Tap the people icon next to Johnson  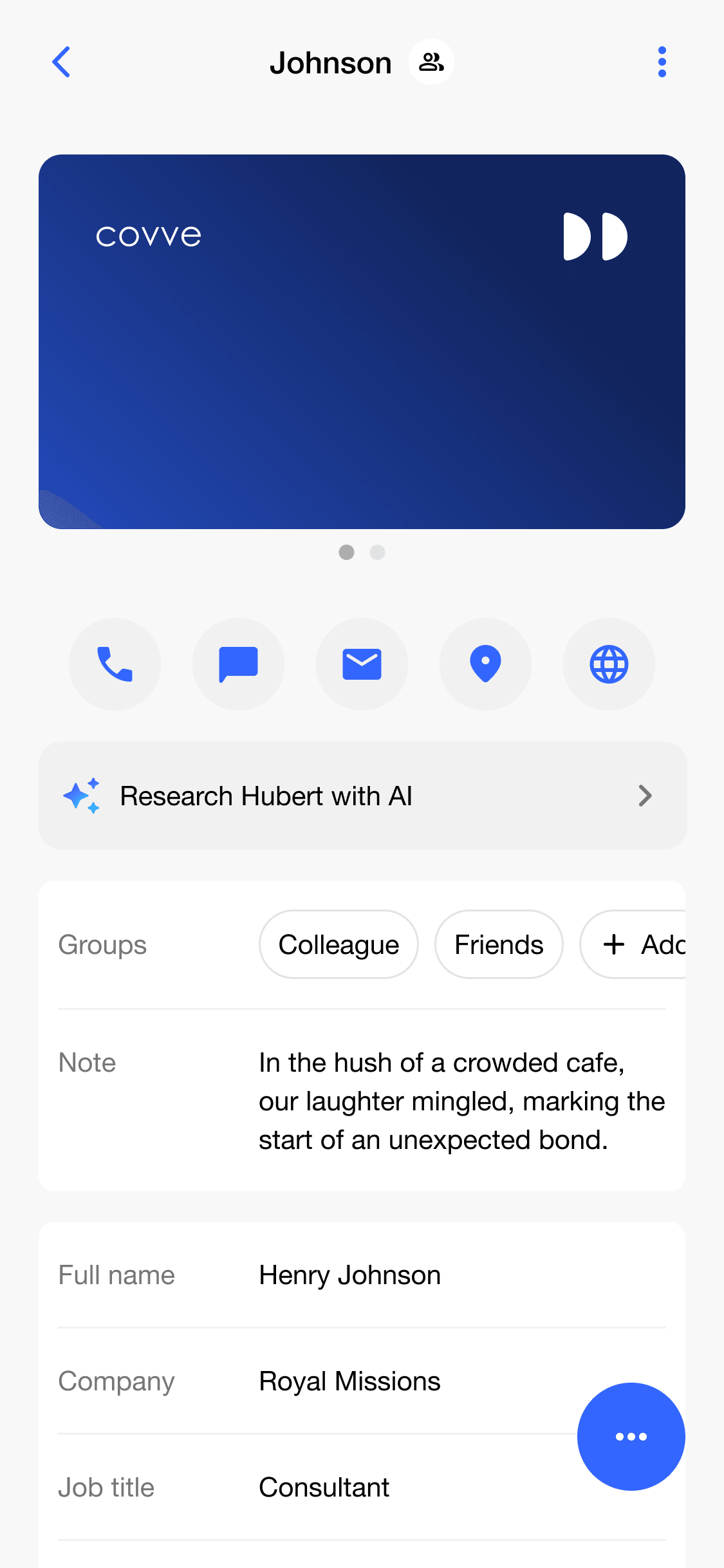[431, 62]
